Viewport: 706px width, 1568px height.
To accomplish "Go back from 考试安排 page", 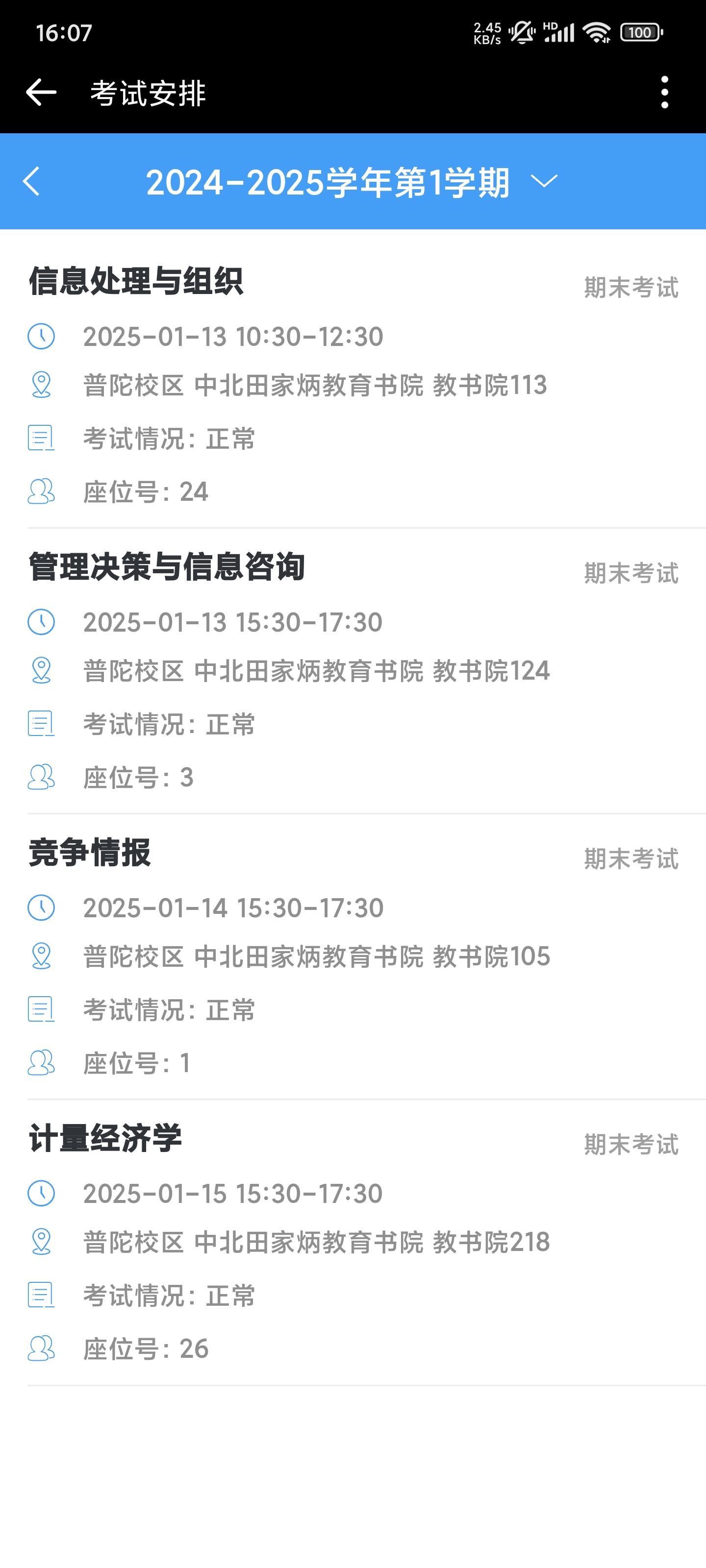I will coord(41,93).
